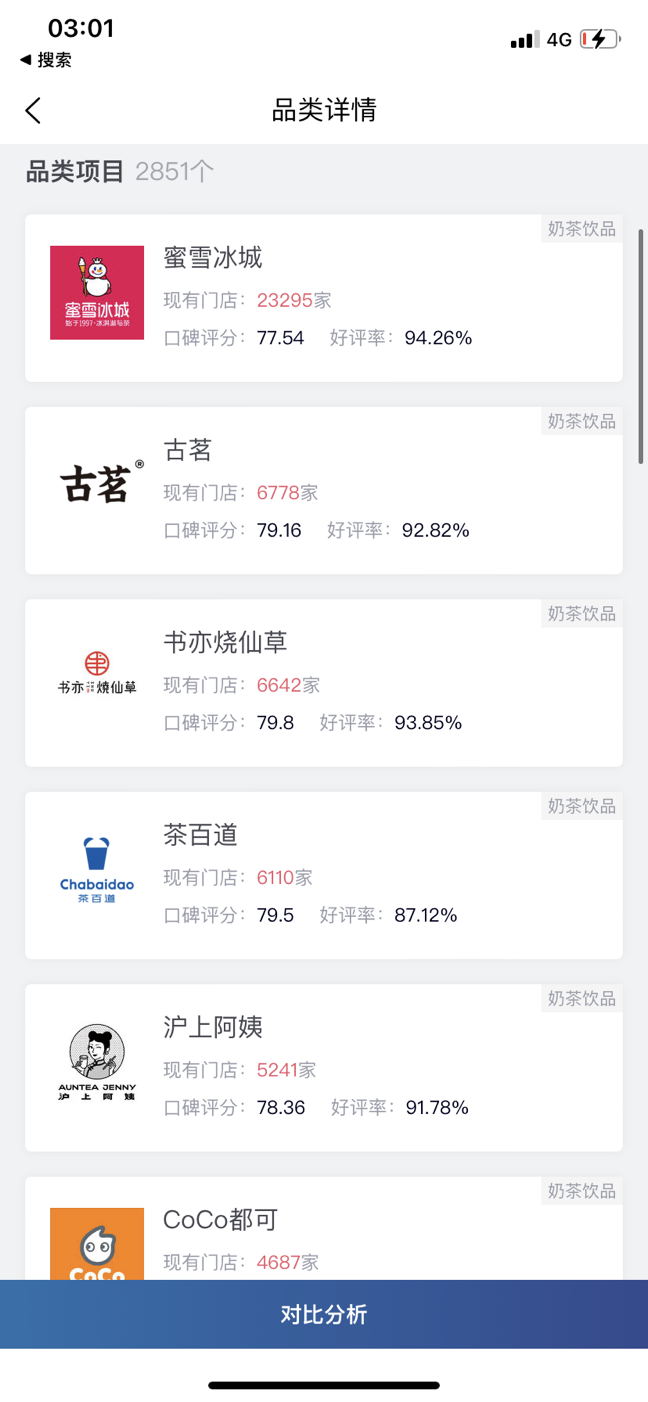
Task: Go back using the top-left arrow
Action: coord(33,110)
